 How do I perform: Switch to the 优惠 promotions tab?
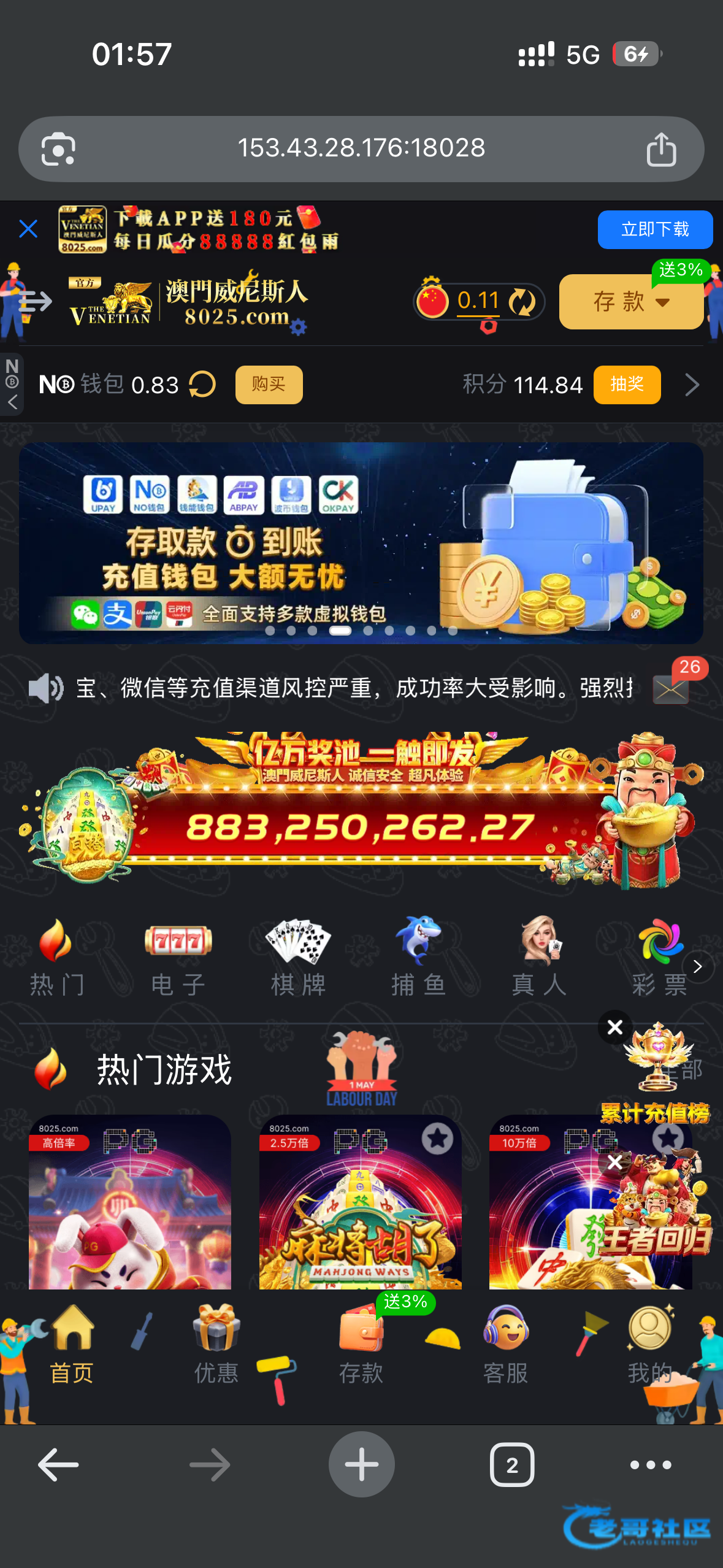[216, 1343]
